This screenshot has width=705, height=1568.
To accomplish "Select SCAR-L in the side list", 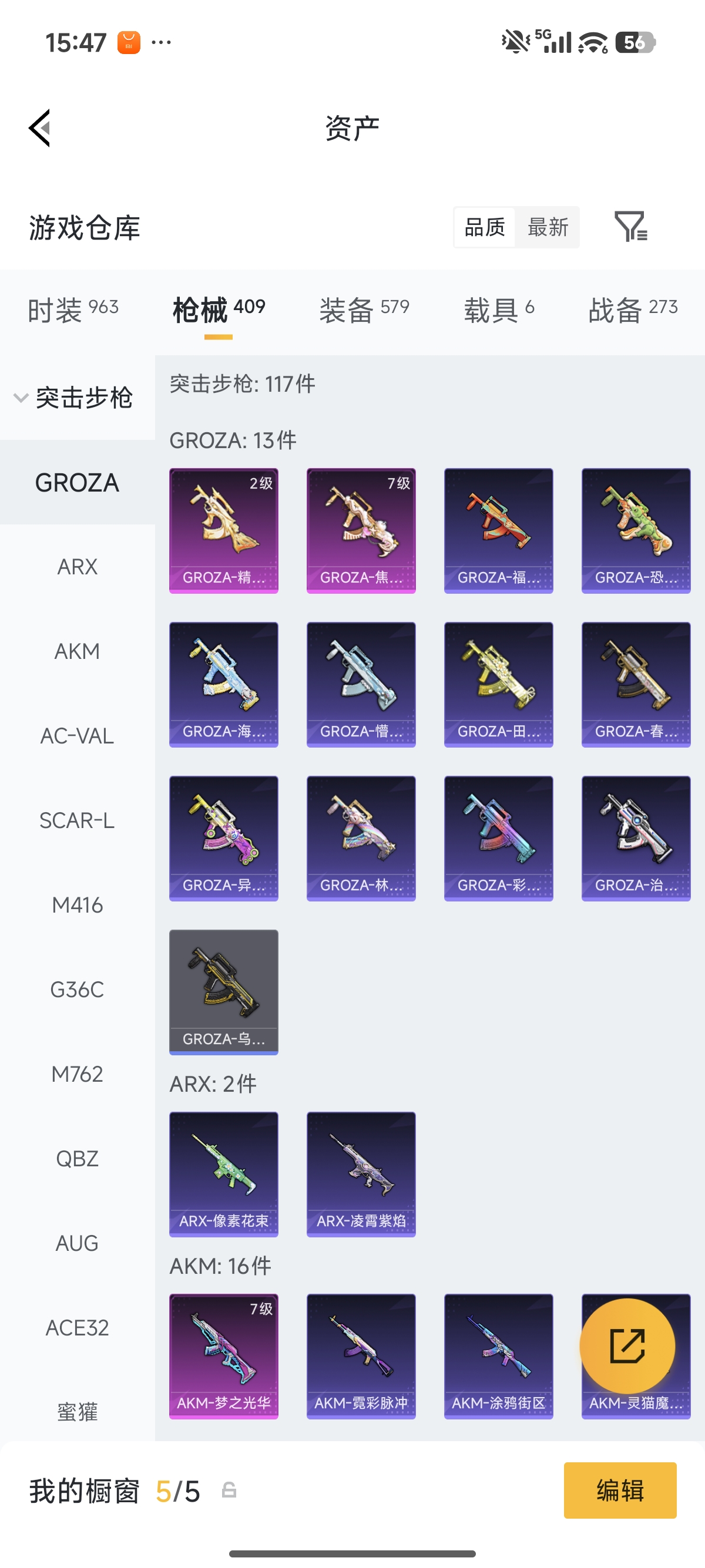I will (78, 820).
